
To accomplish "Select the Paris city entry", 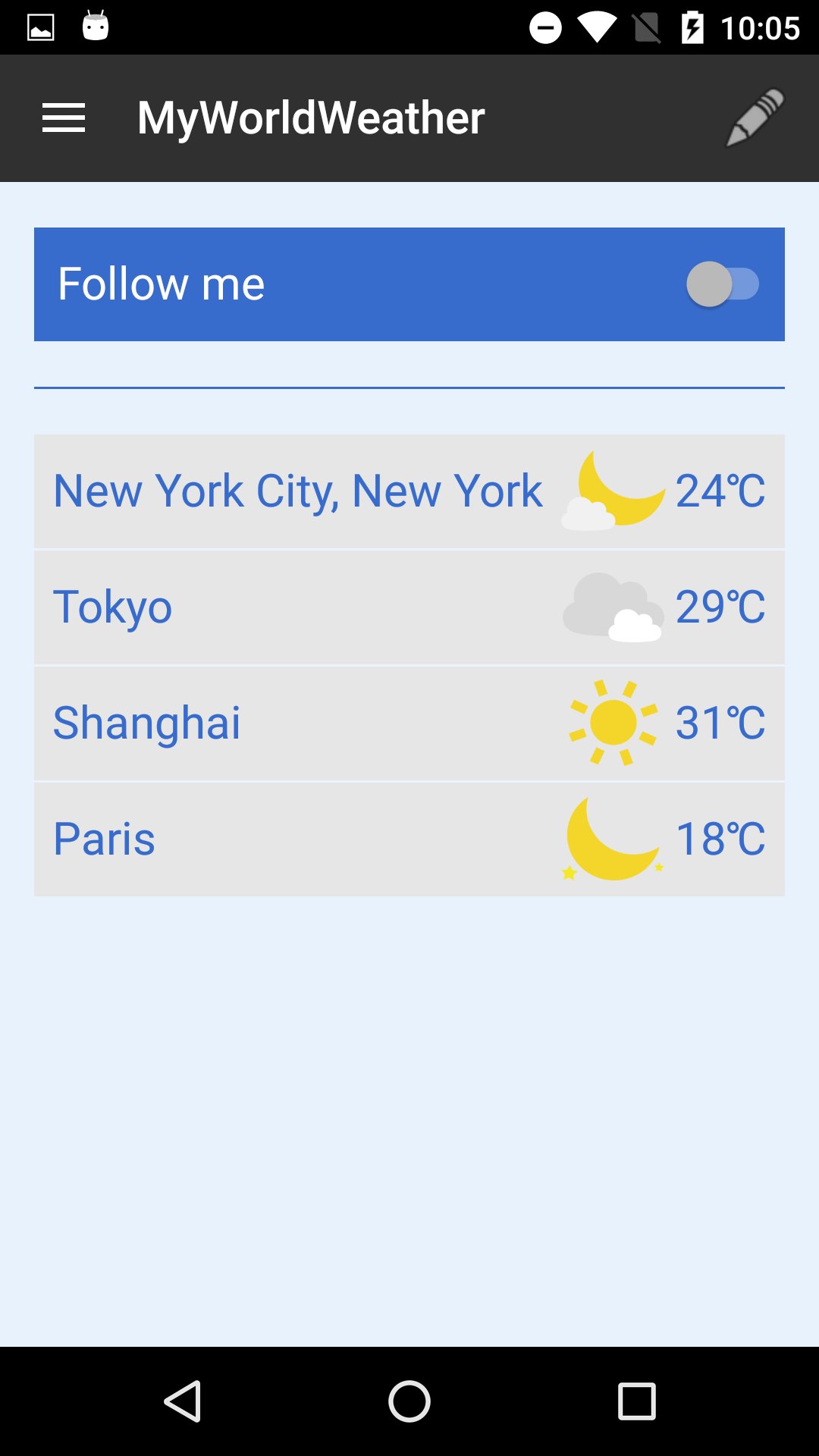I will tap(409, 839).
